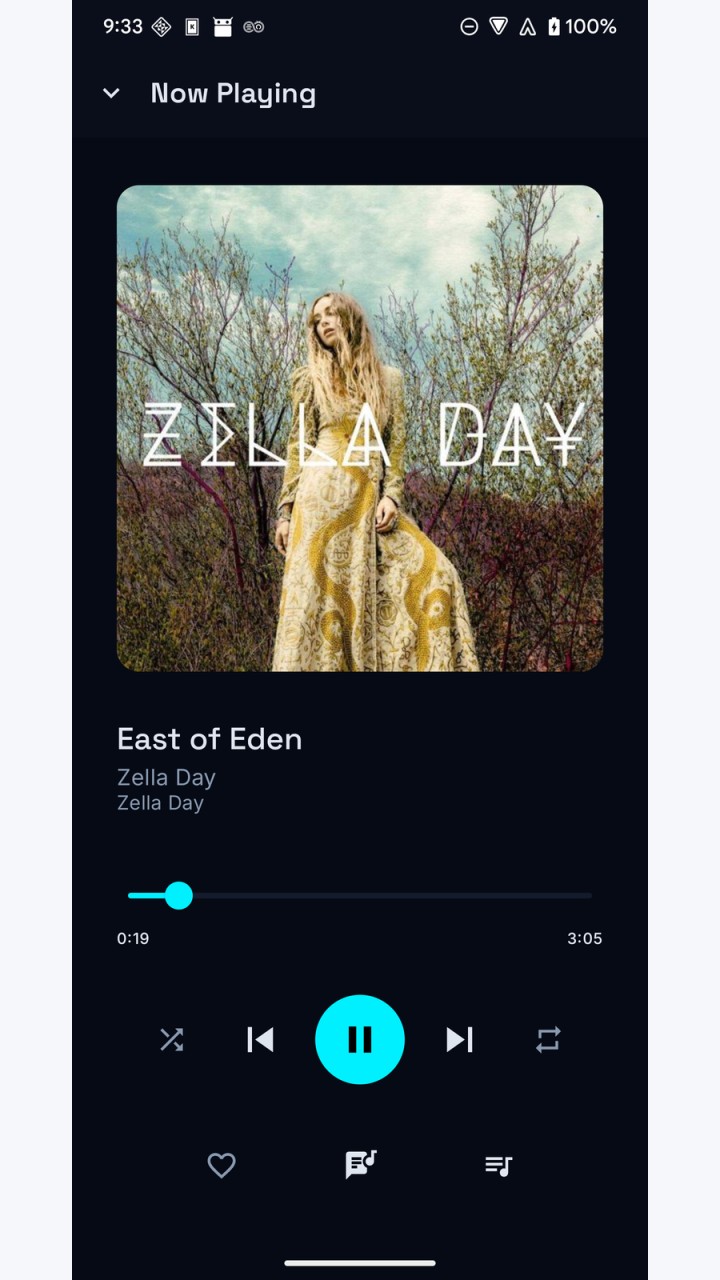The image size is (720, 1280).
Task: Collapse the Now Playing screen with the chevron
Action: [x=111, y=93]
